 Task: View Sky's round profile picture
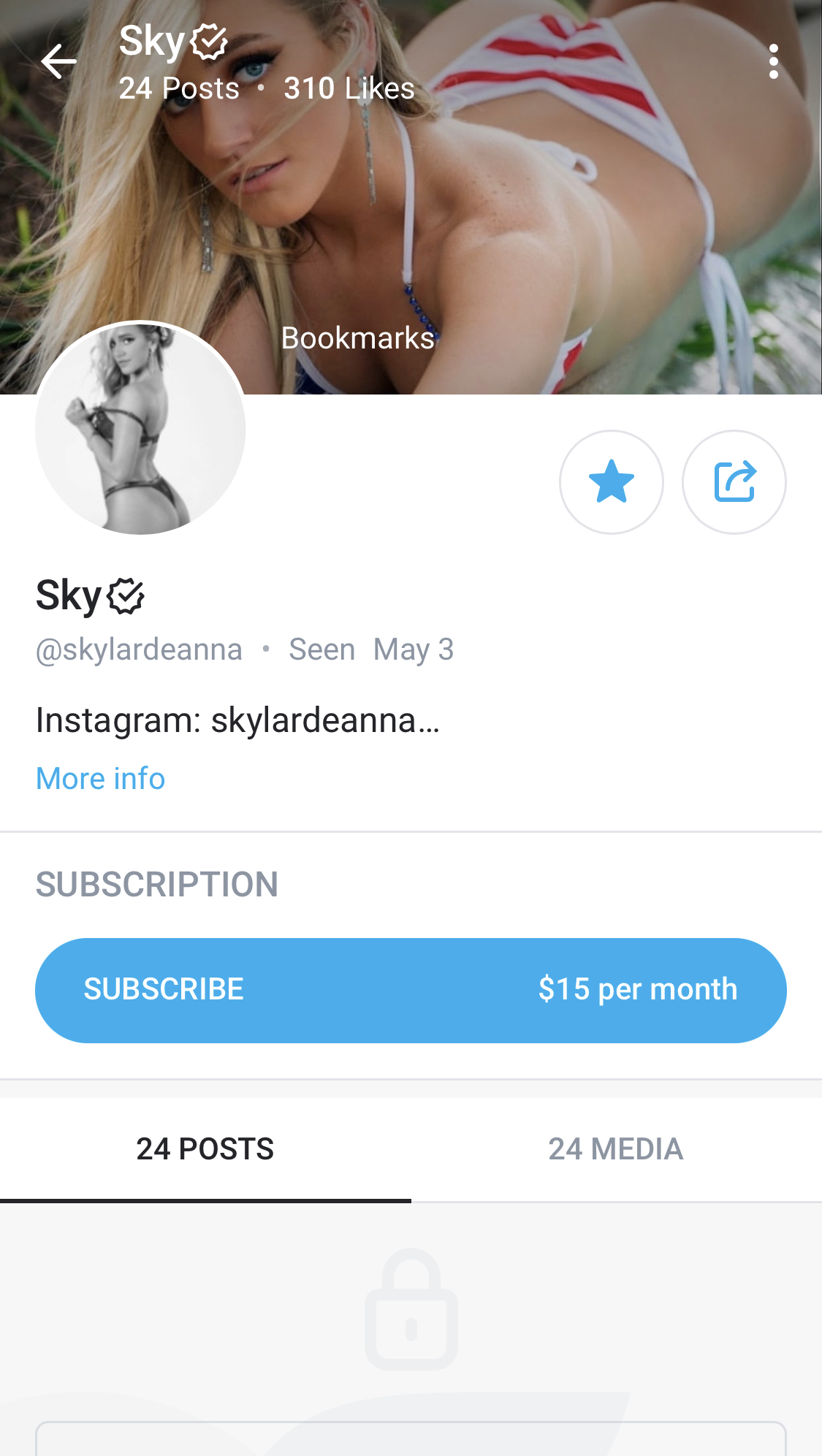pos(140,428)
